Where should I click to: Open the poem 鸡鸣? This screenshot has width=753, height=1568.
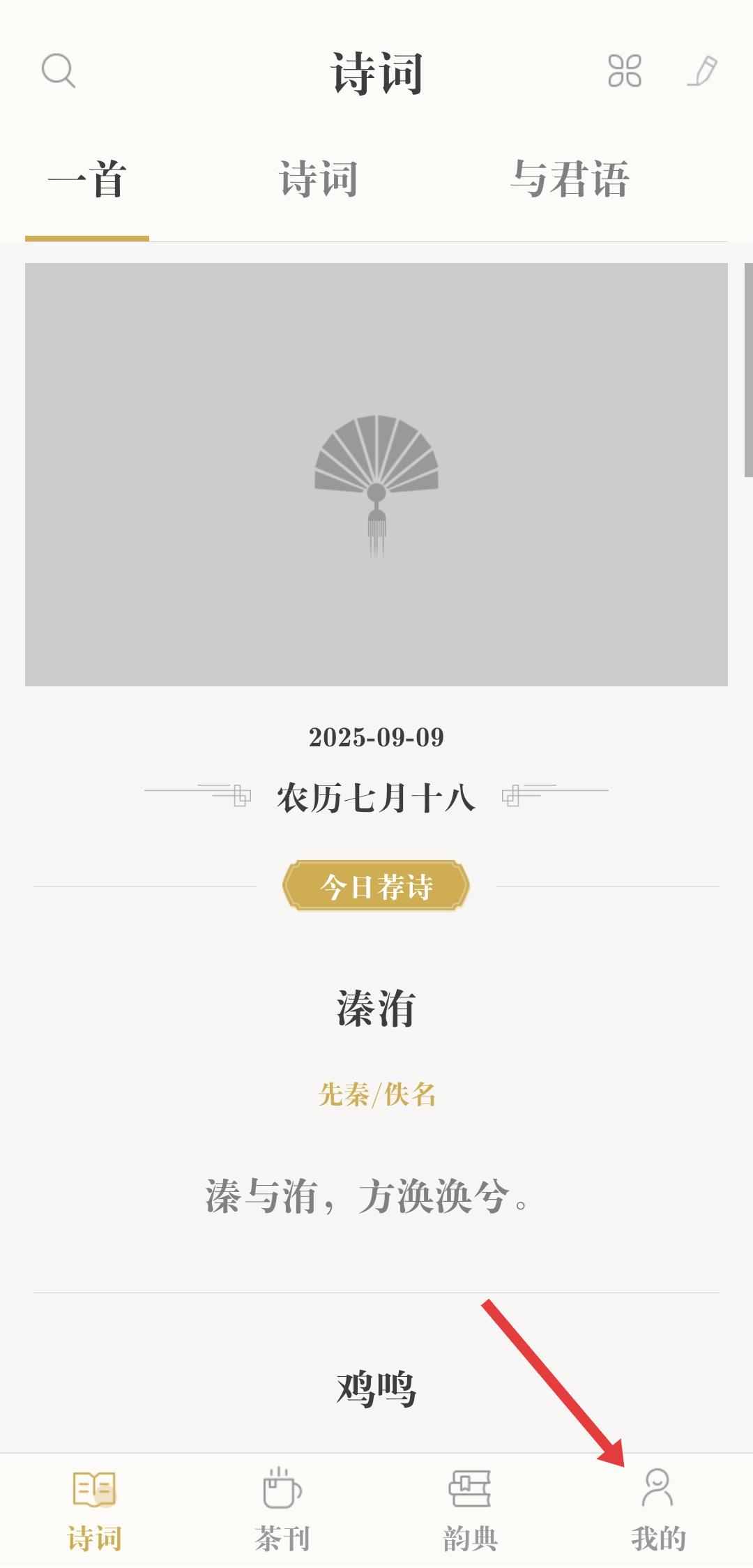pyautogui.click(x=376, y=1388)
